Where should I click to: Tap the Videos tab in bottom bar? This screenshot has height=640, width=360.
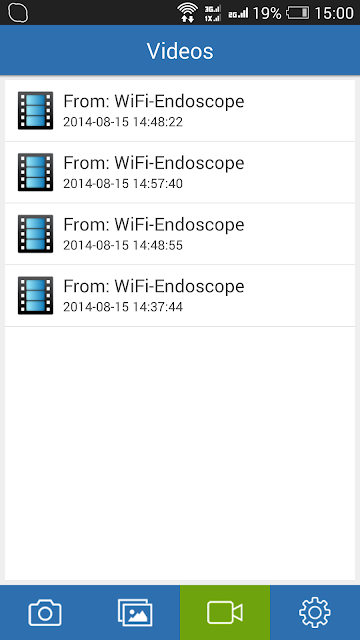coord(225,612)
